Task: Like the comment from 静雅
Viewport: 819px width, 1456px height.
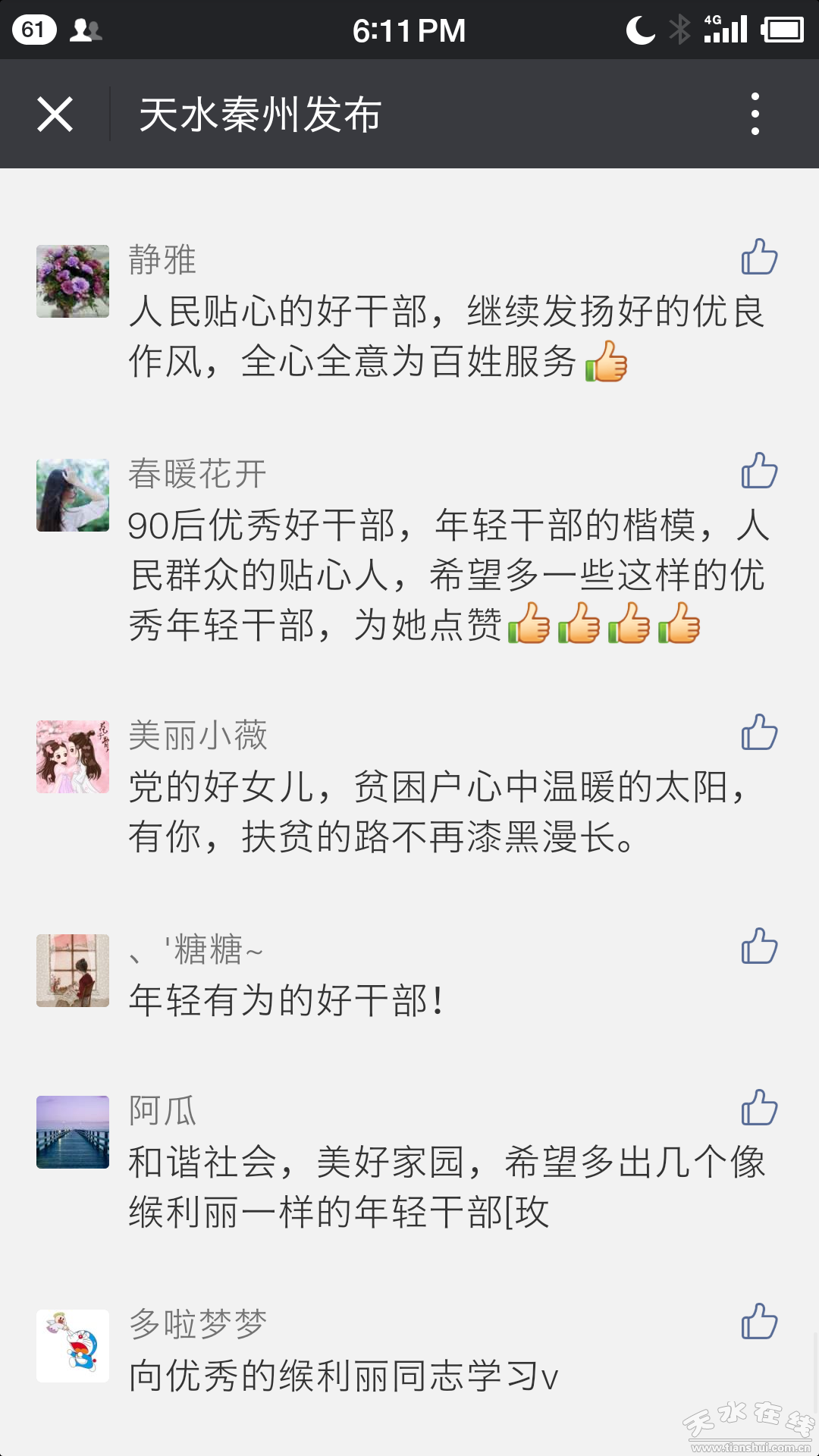Action: click(x=759, y=257)
